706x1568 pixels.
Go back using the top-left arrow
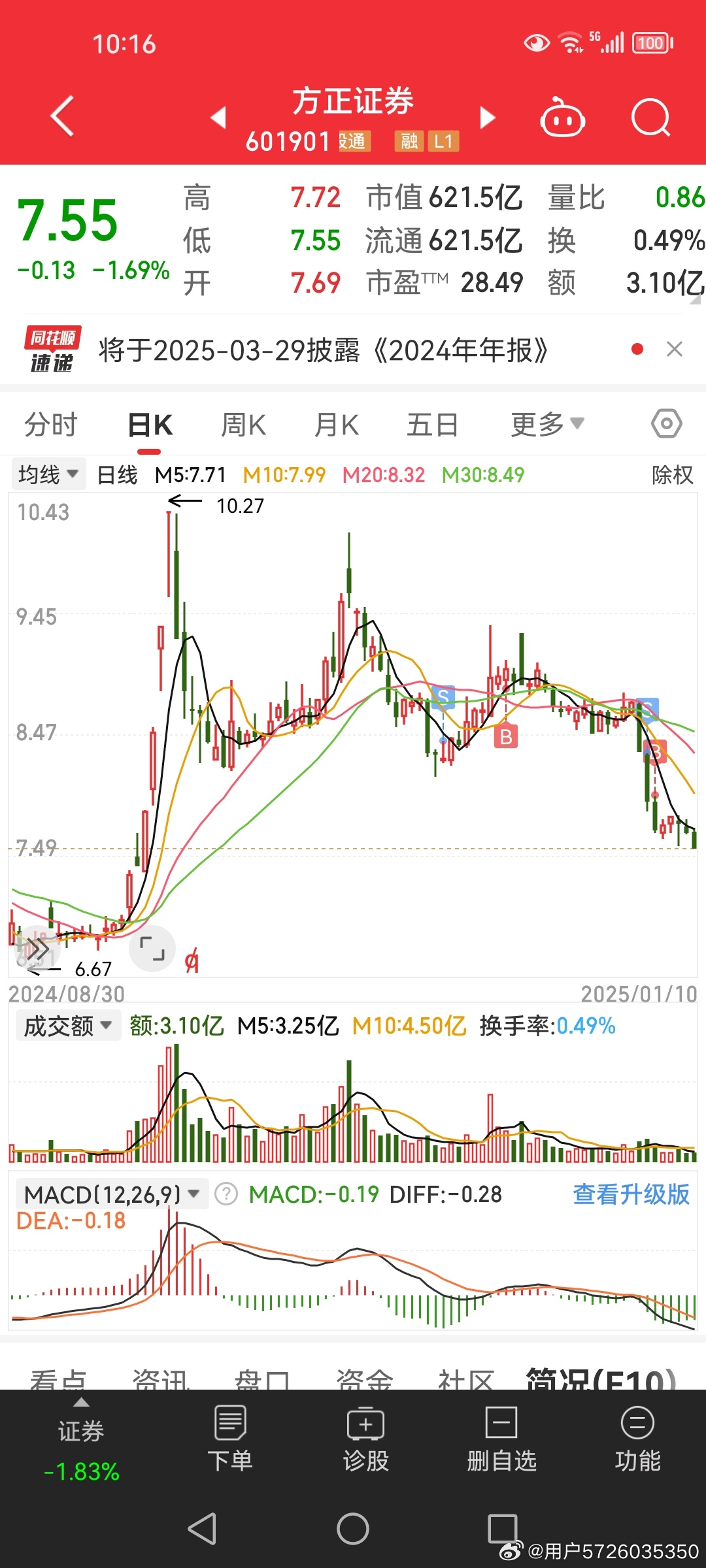coord(62,116)
